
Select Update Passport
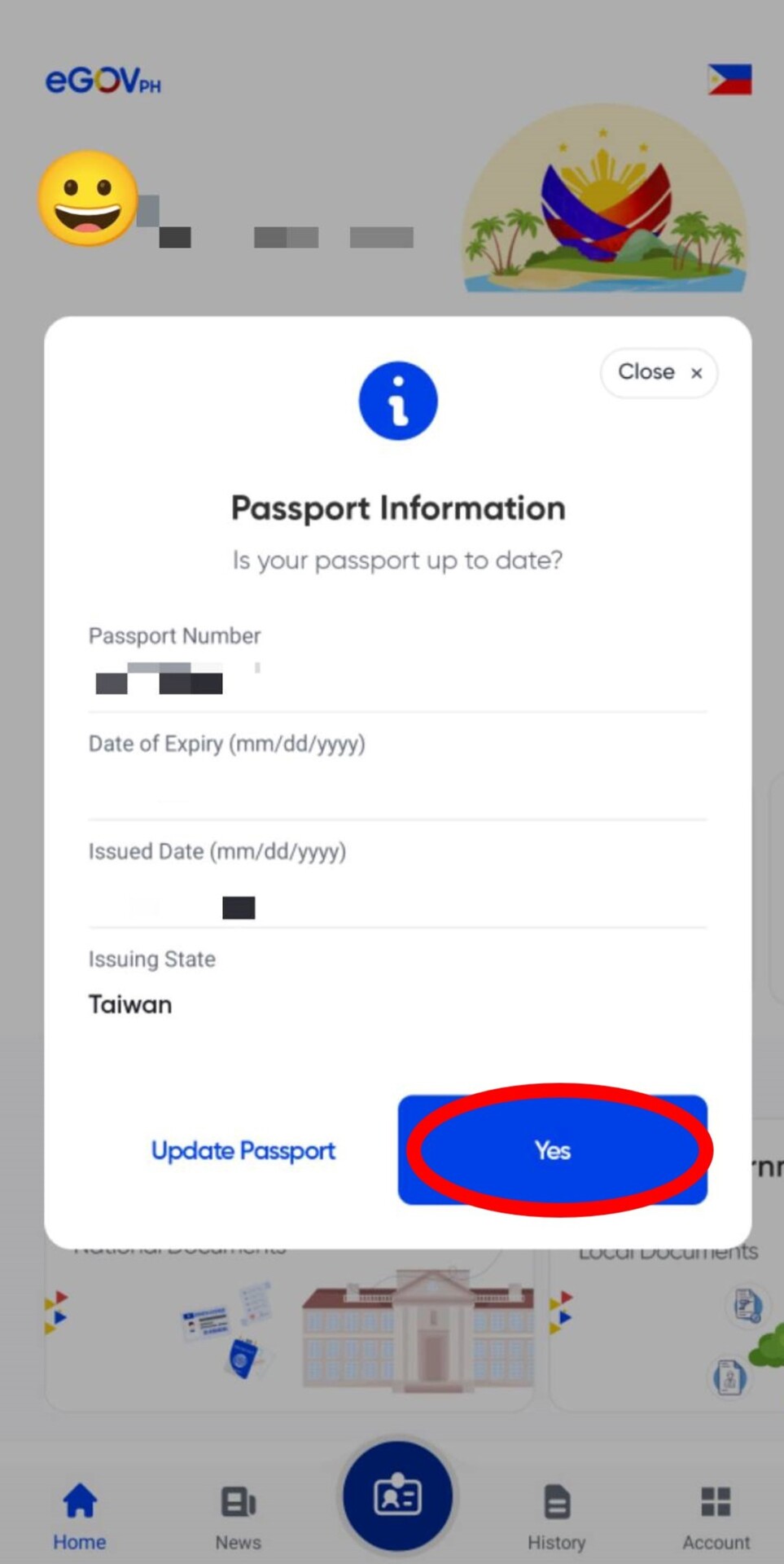[x=243, y=1150]
